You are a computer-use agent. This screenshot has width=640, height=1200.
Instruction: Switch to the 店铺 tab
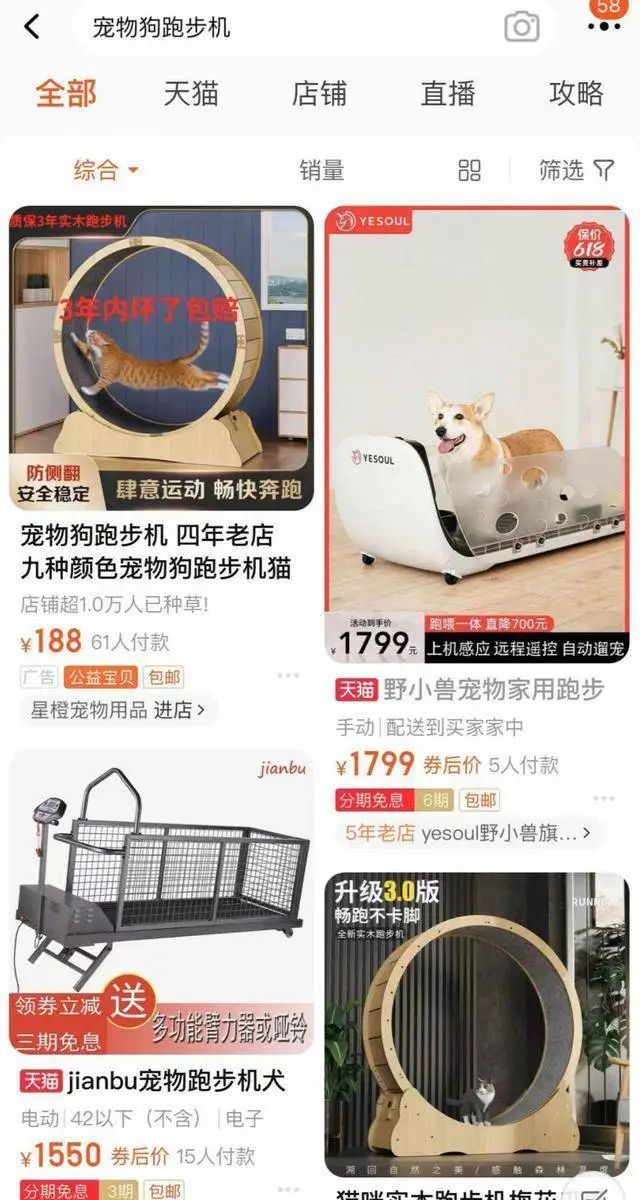pyautogui.click(x=319, y=93)
